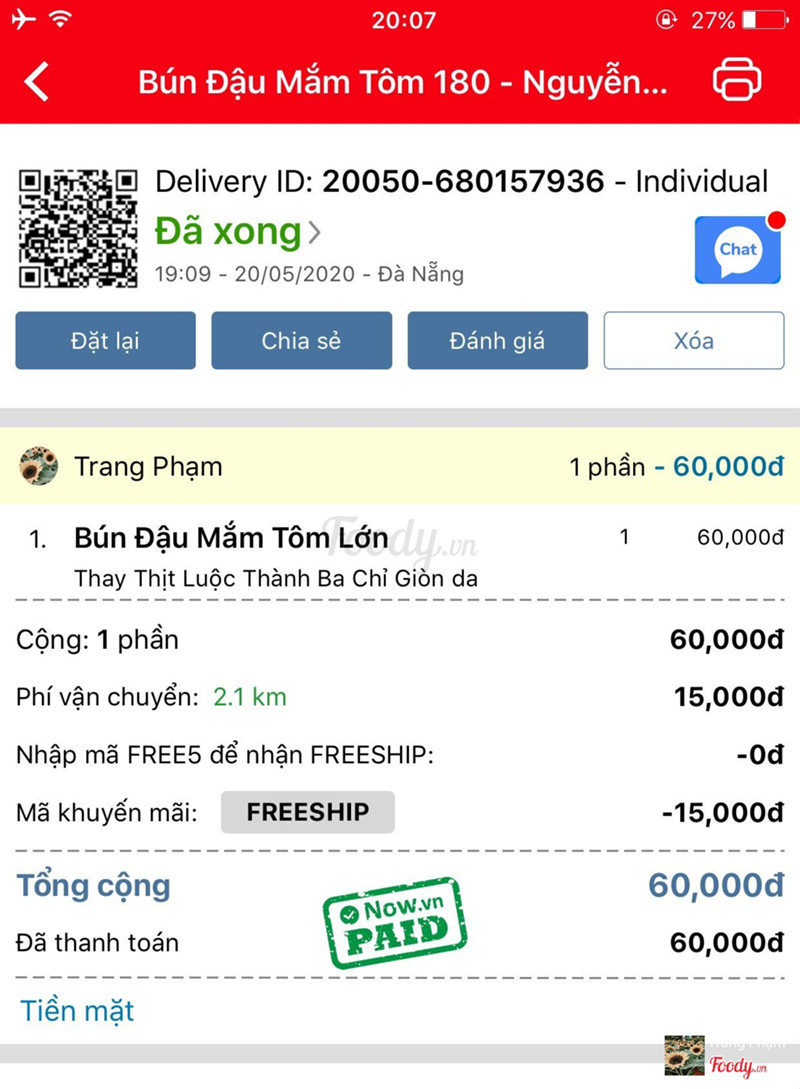Image resolution: width=800 pixels, height=1089 pixels.
Task: Delete order using Xóa button
Action: click(693, 341)
